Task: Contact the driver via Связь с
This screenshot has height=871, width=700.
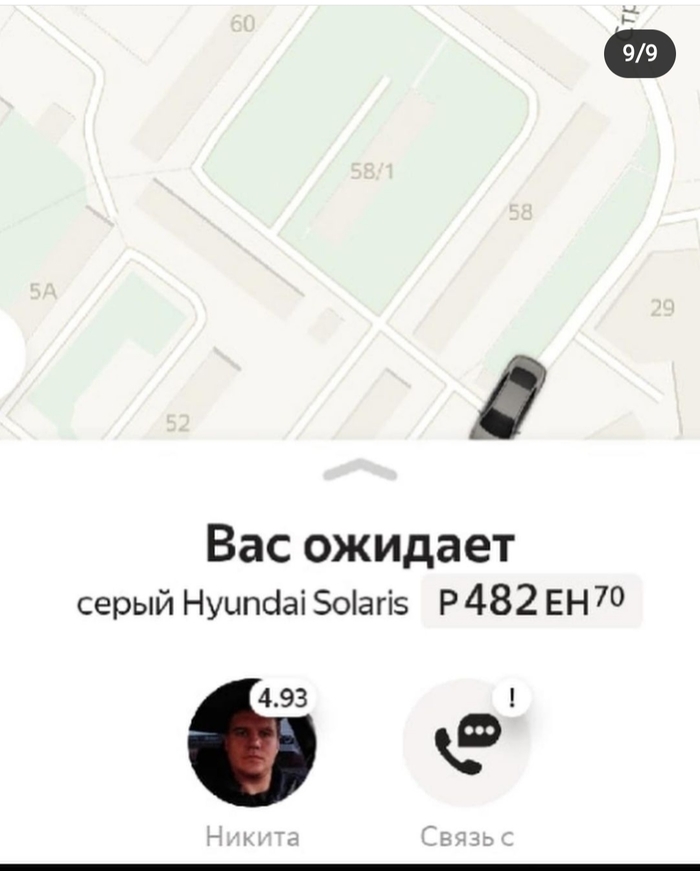Action: pyautogui.click(x=466, y=742)
